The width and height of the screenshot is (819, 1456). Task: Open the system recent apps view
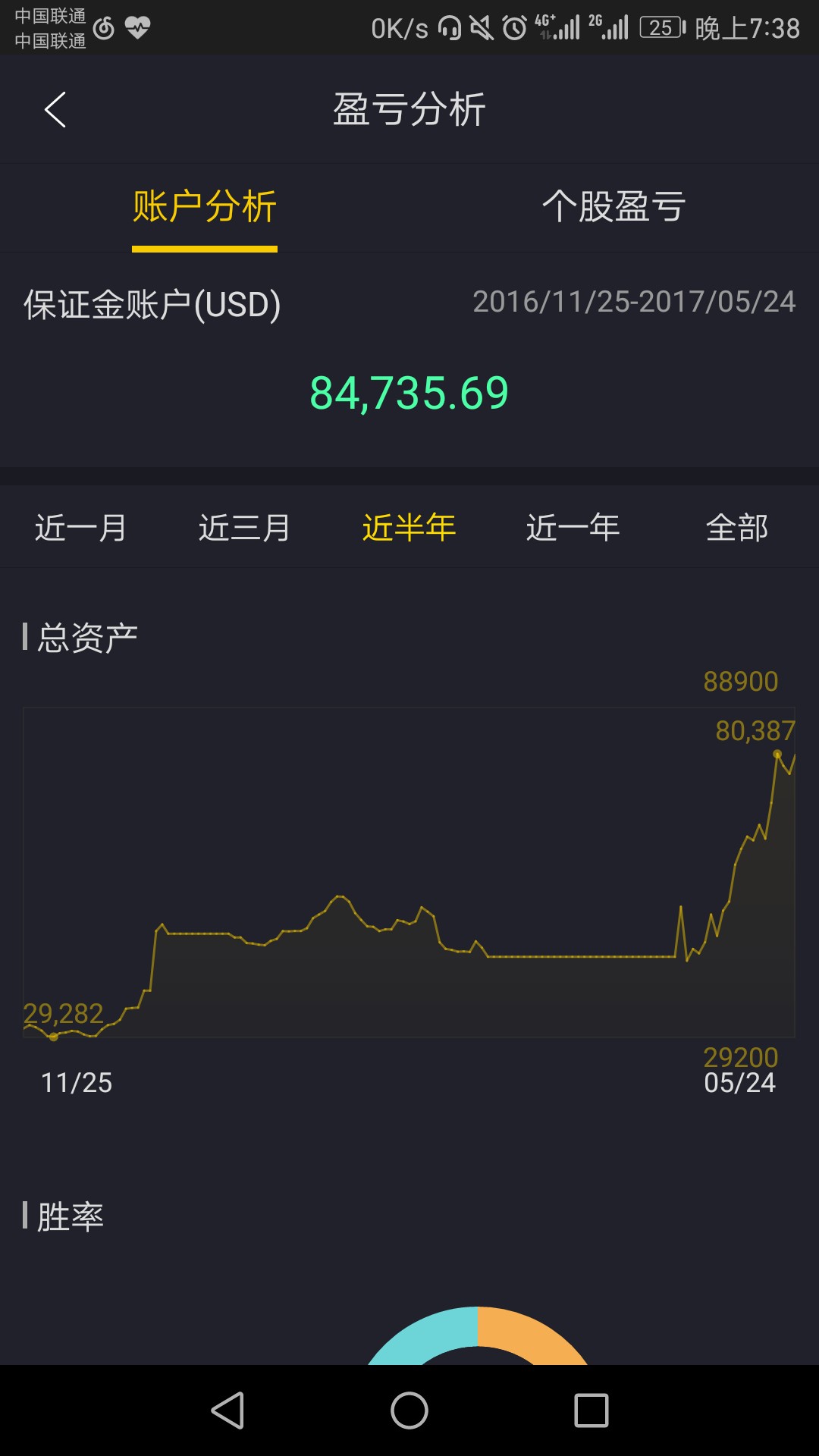pos(591,1410)
